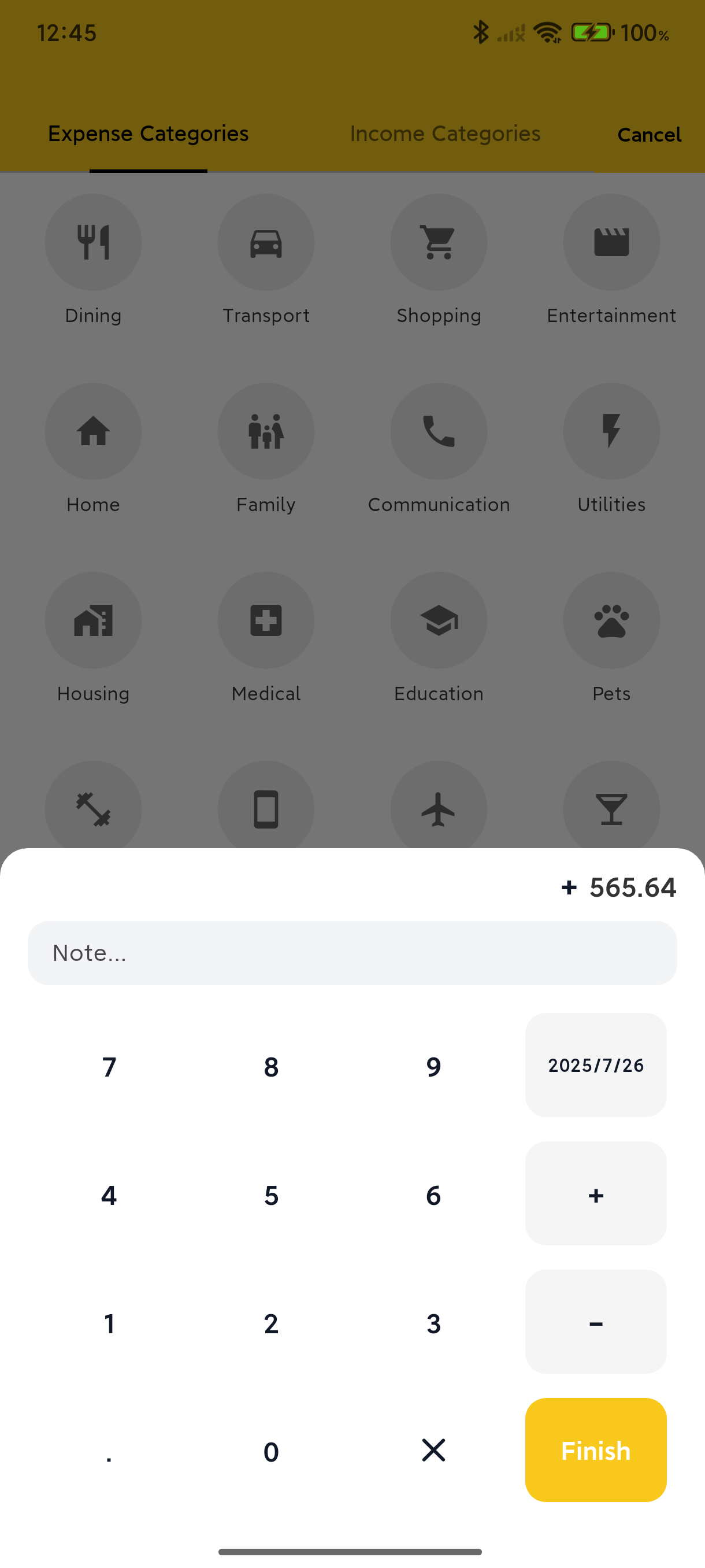Insert a decimal point

[109, 1451]
